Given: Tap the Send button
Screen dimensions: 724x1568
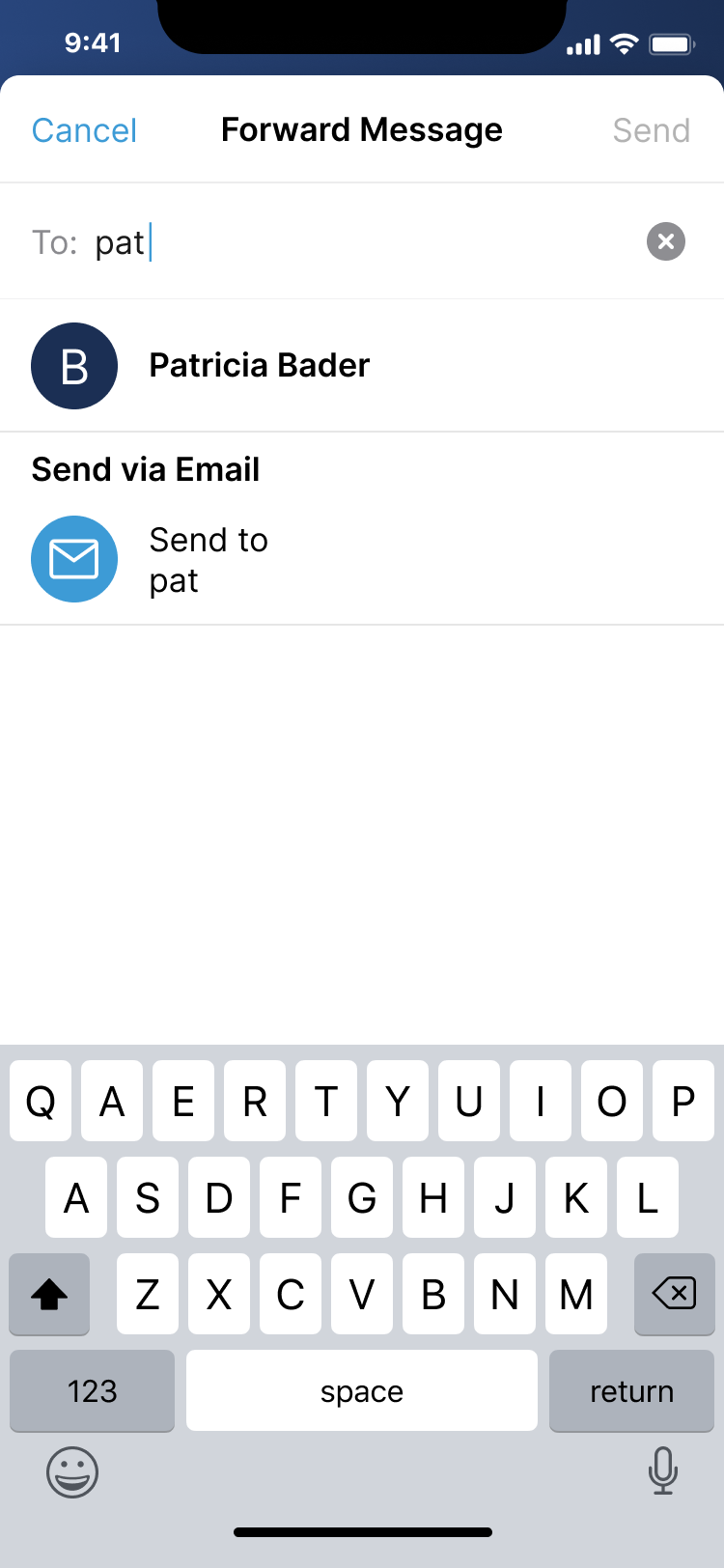Looking at the screenshot, I should [x=651, y=130].
